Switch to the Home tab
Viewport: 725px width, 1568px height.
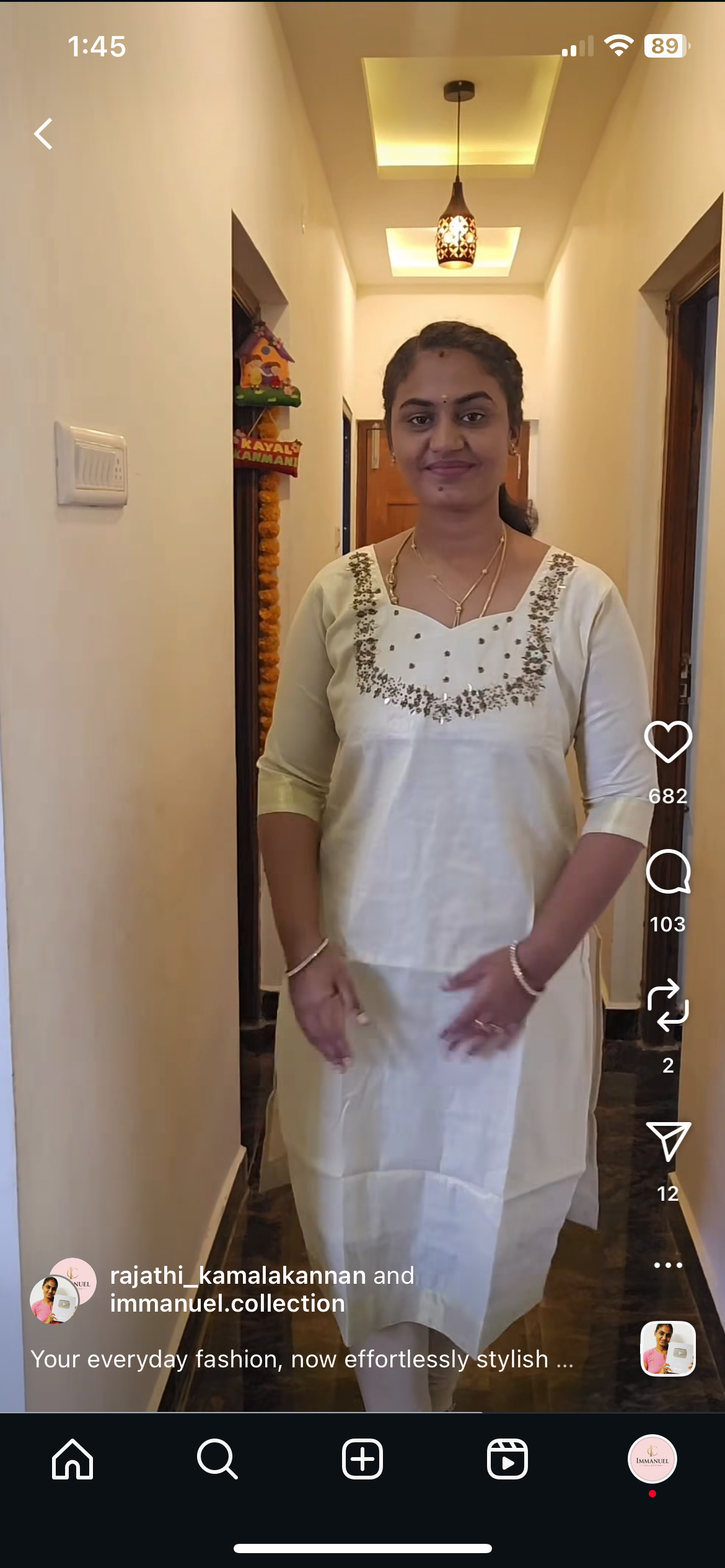click(x=72, y=1459)
